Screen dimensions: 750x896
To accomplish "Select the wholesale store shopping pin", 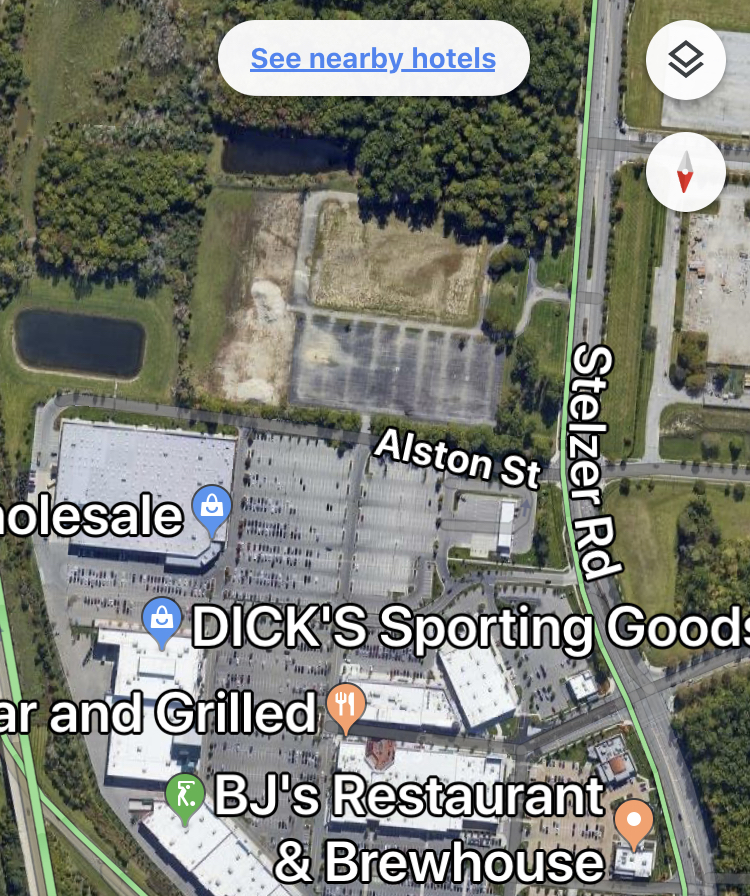I will (212, 510).
